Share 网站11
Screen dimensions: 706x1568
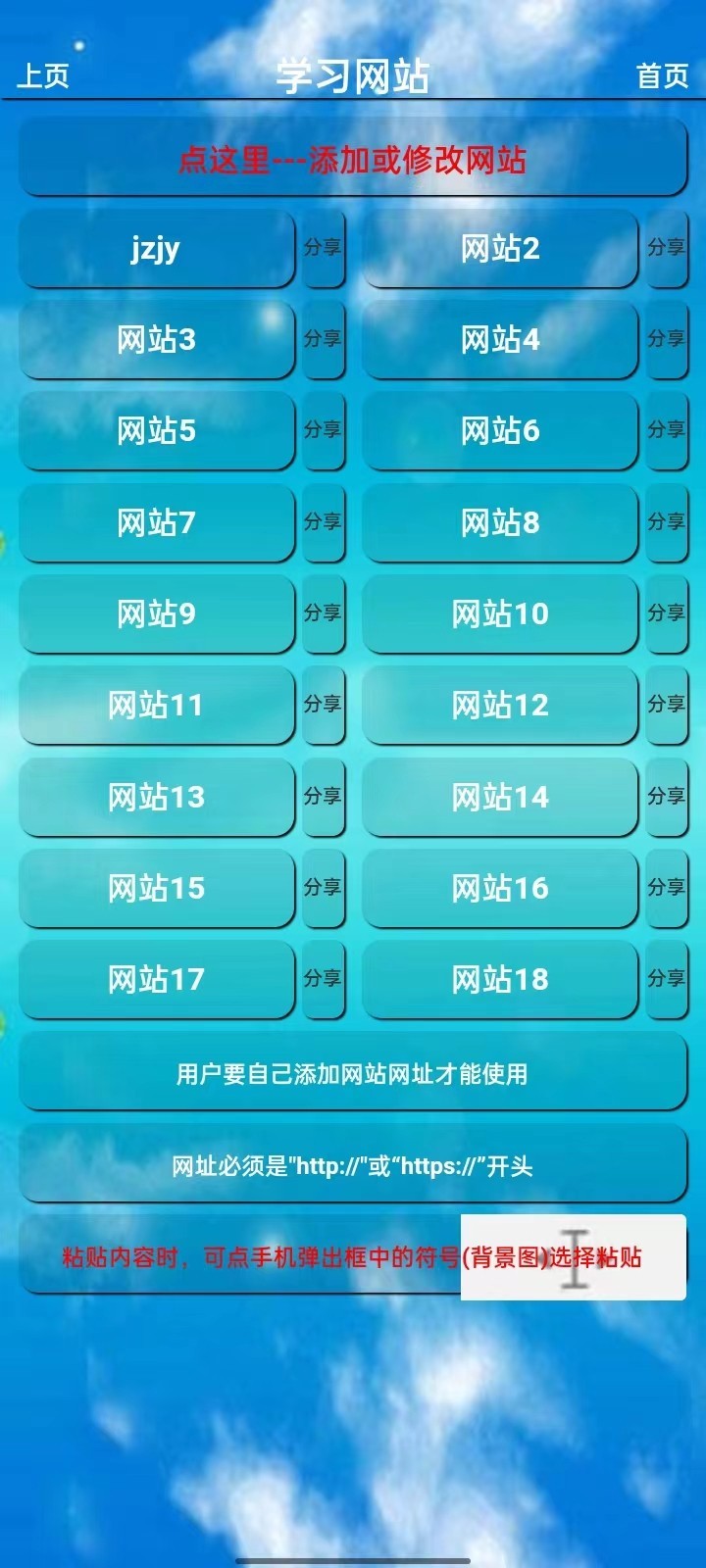tap(323, 706)
